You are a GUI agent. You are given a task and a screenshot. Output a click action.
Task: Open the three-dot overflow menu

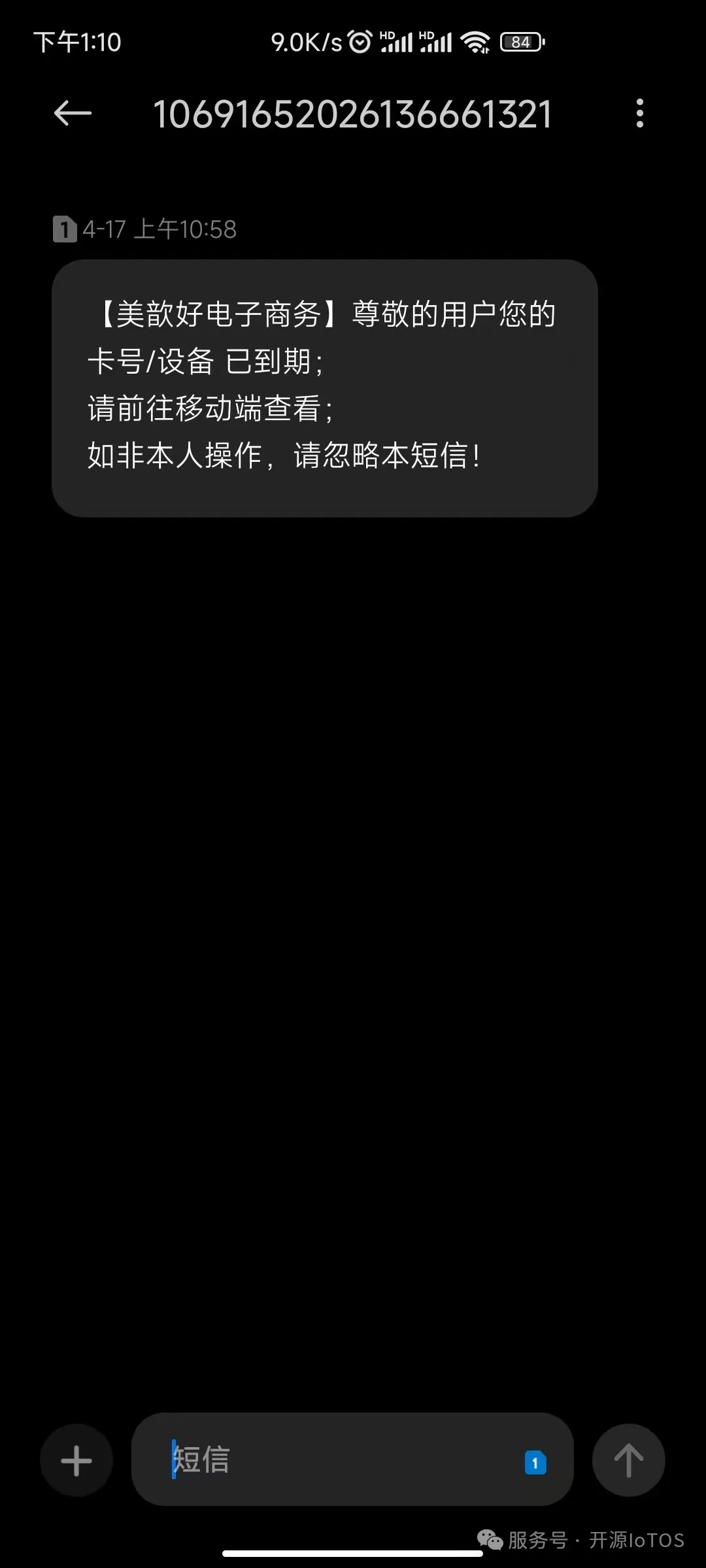pyautogui.click(x=639, y=114)
